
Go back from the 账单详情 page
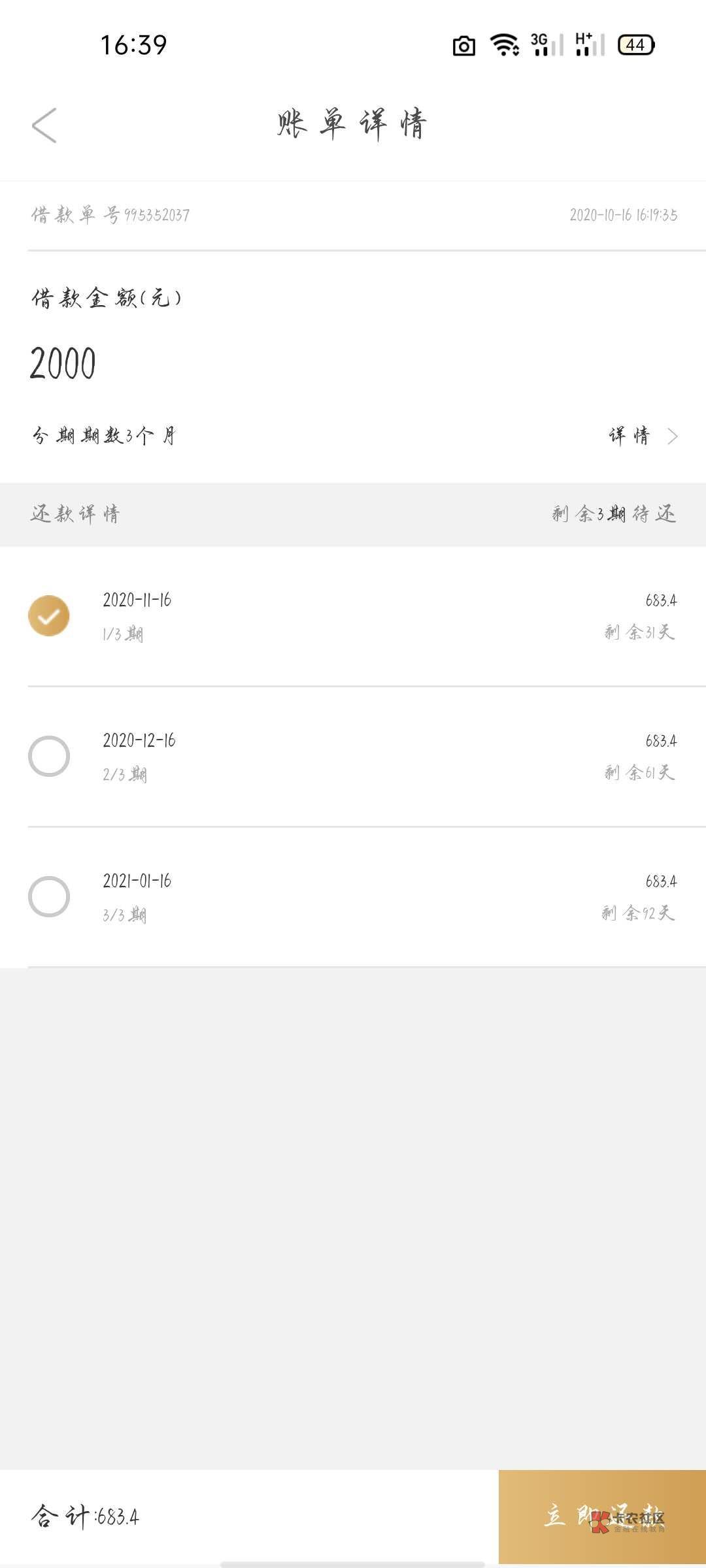(44, 125)
